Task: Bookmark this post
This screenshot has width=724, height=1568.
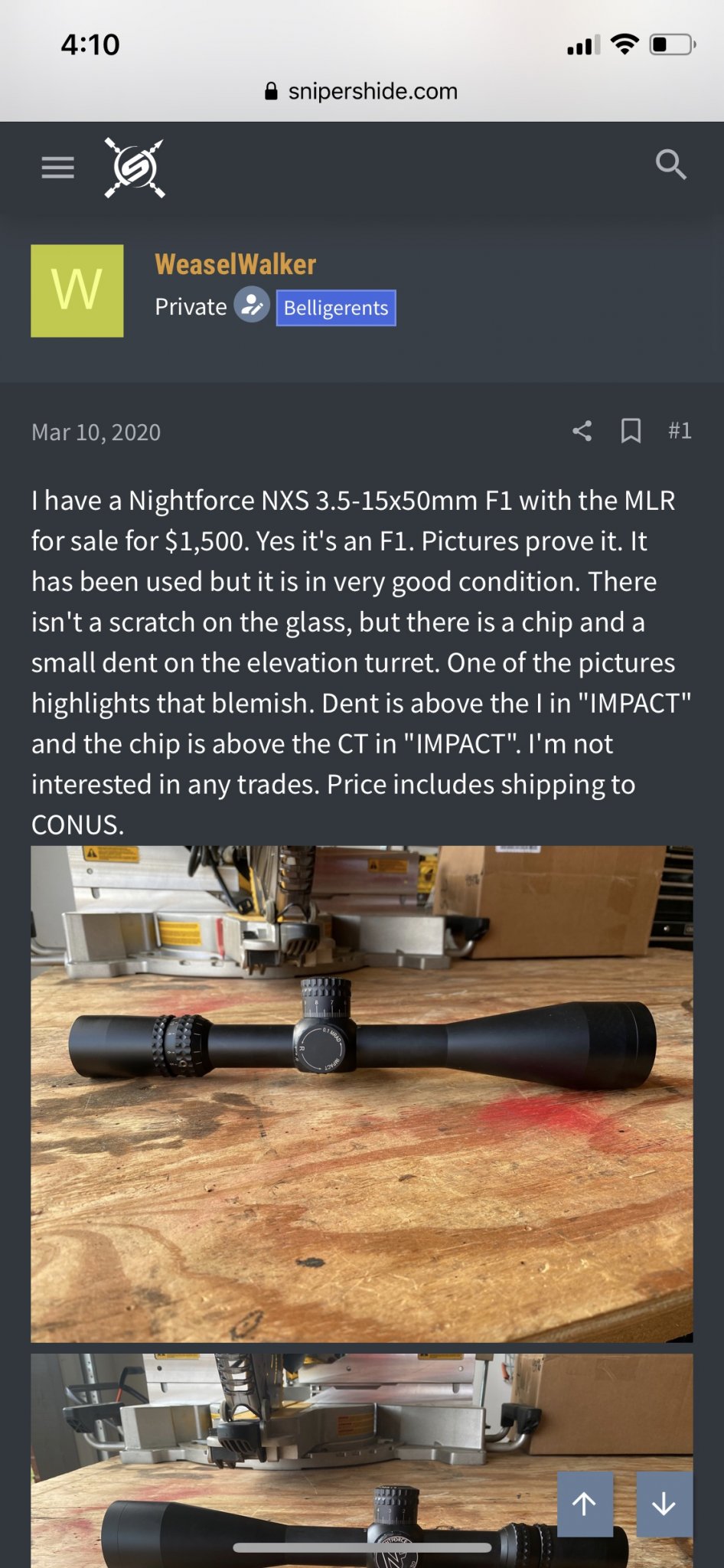Action: [x=631, y=431]
